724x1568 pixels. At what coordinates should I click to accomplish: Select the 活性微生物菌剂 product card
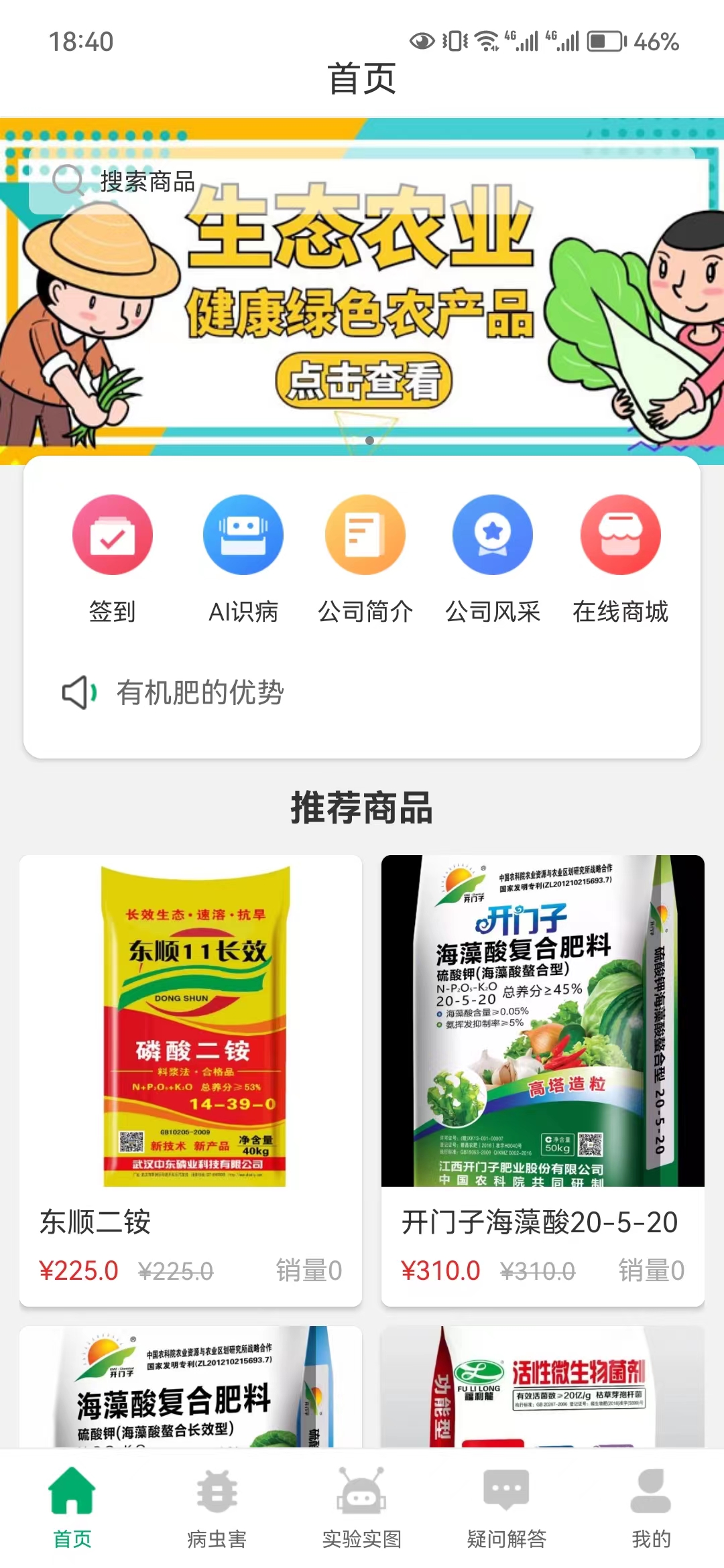tap(543, 1387)
